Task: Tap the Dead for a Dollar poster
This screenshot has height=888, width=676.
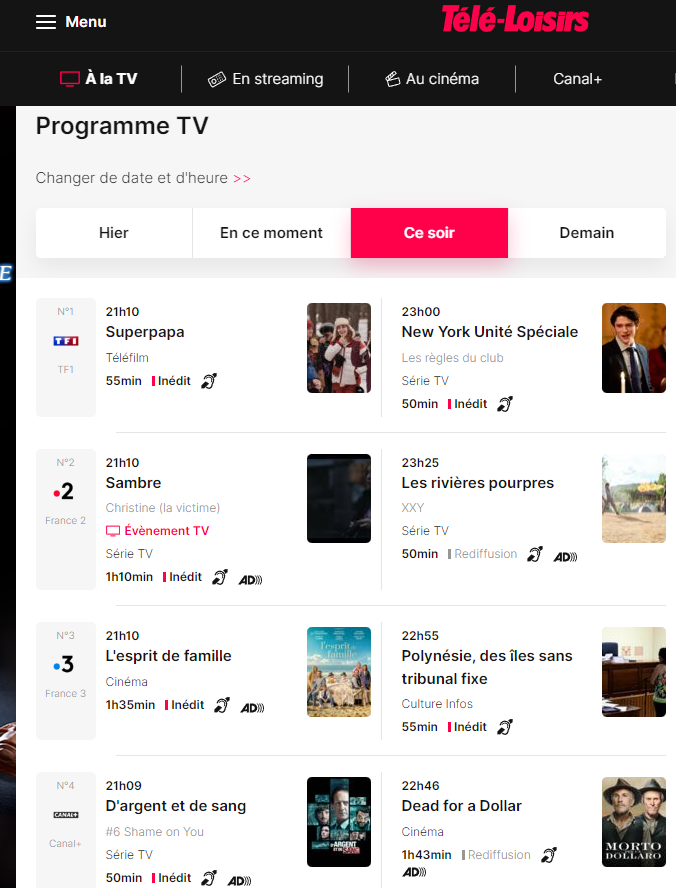Action: click(633, 821)
